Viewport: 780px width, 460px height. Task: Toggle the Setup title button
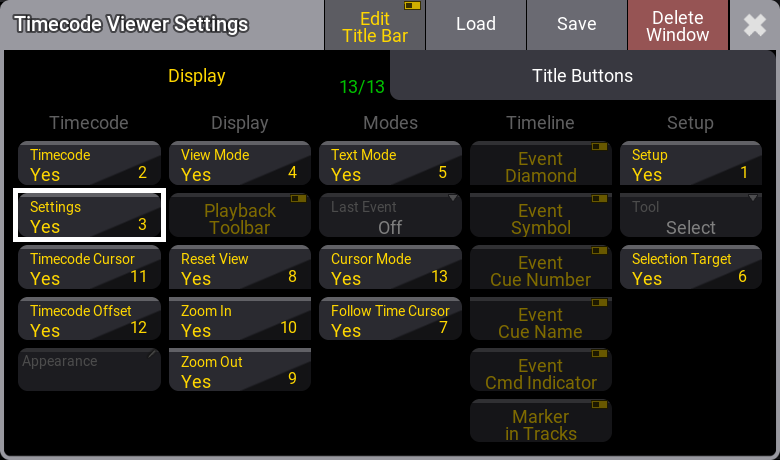pos(690,164)
